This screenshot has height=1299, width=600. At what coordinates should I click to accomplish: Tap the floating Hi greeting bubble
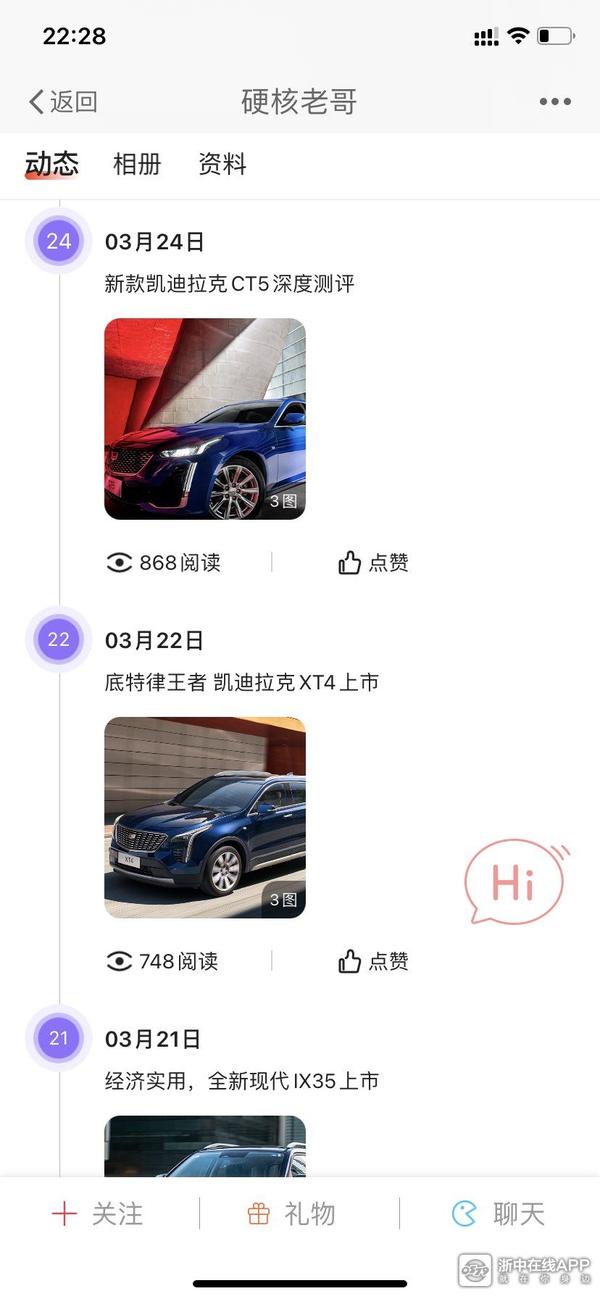(x=514, y=881)
